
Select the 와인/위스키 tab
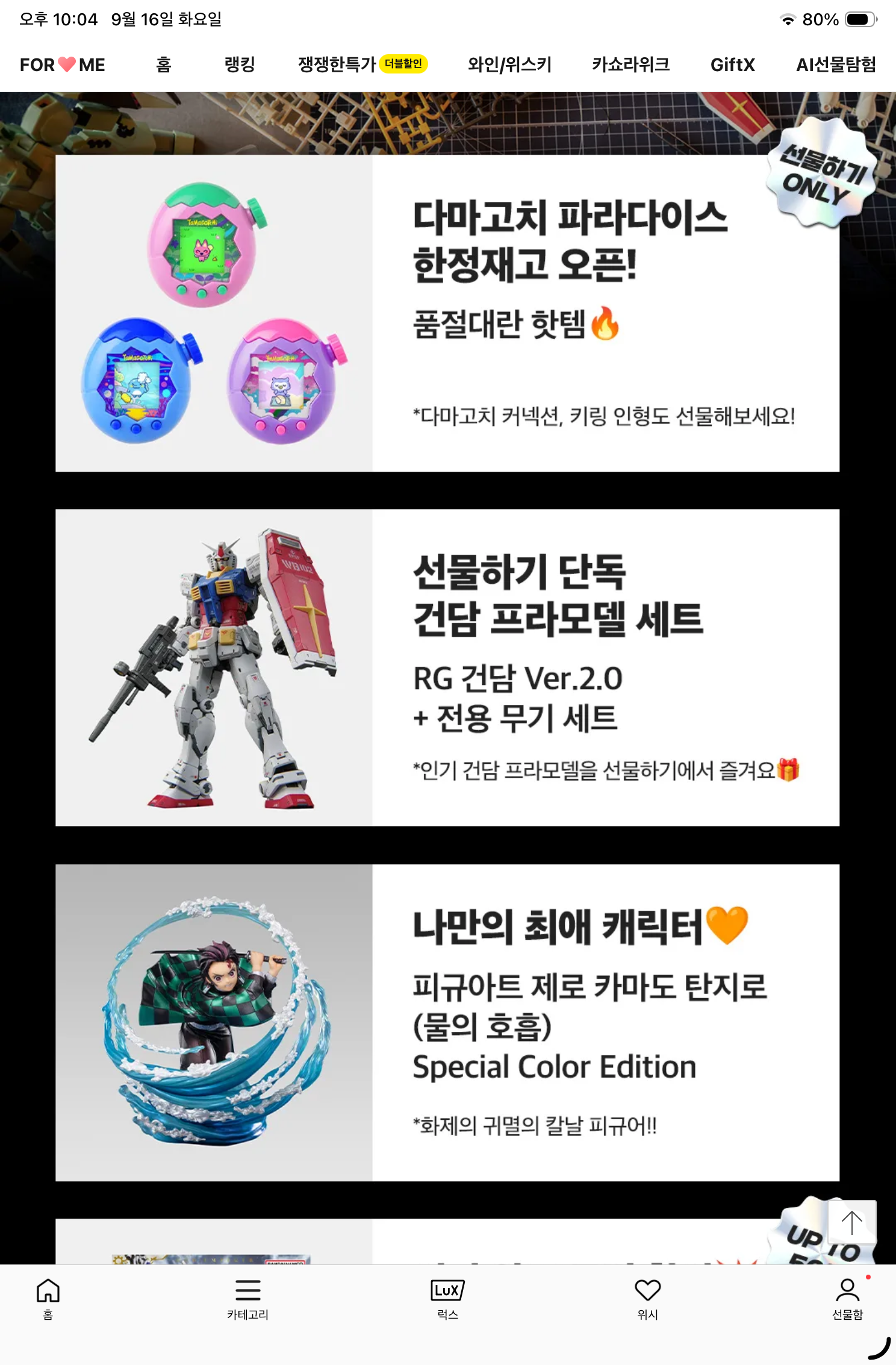(509, 64)
